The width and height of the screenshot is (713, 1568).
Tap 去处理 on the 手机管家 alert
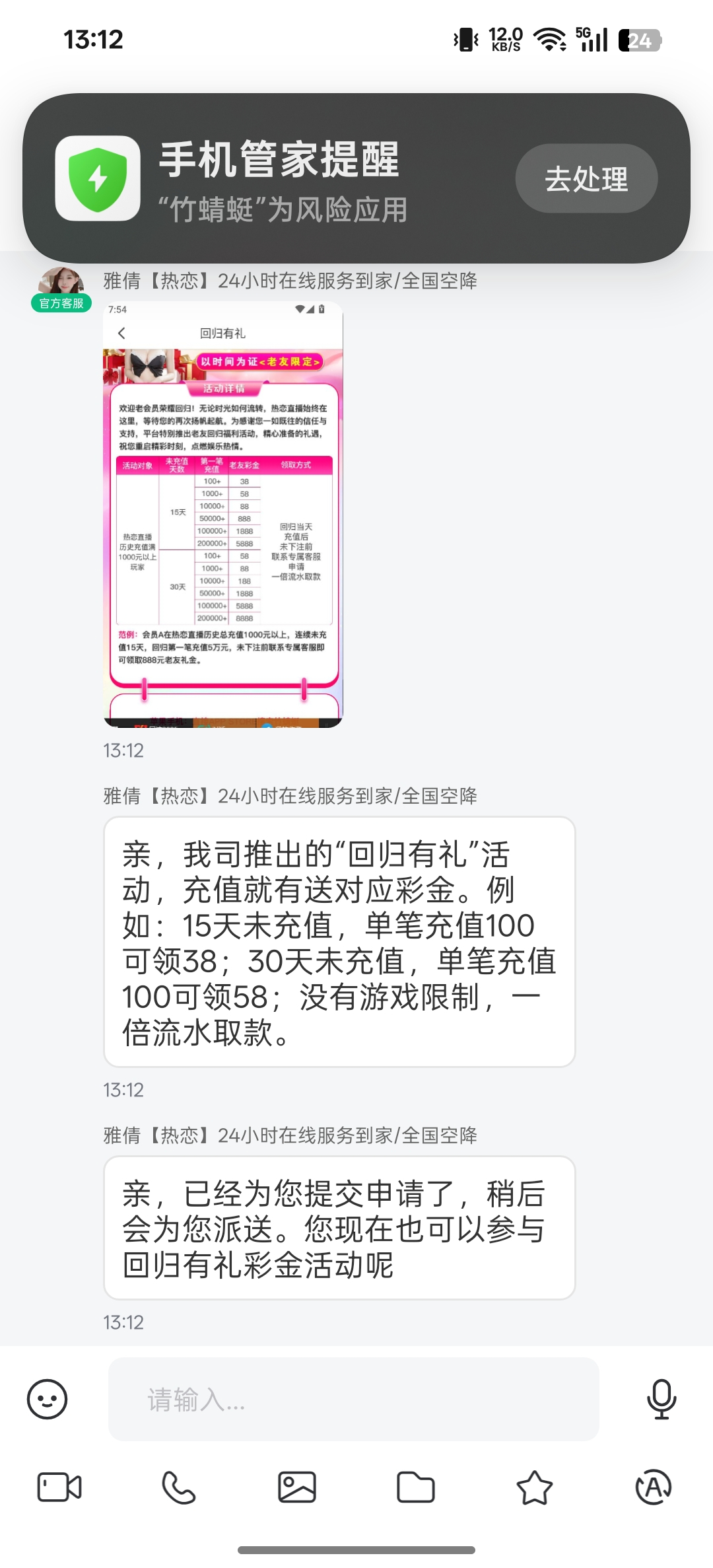(586, 178)
